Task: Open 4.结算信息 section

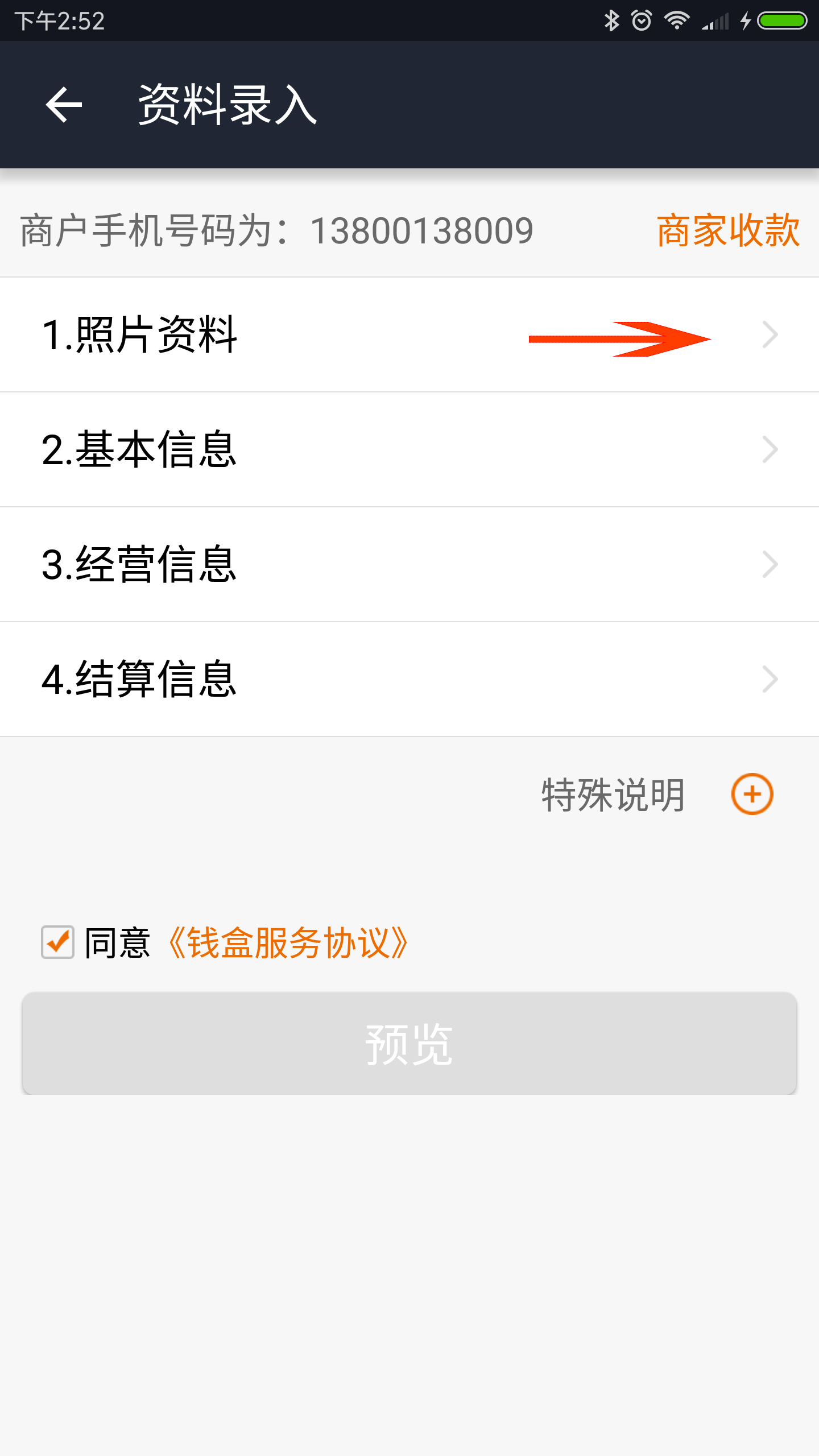Action: coord(409,680)
